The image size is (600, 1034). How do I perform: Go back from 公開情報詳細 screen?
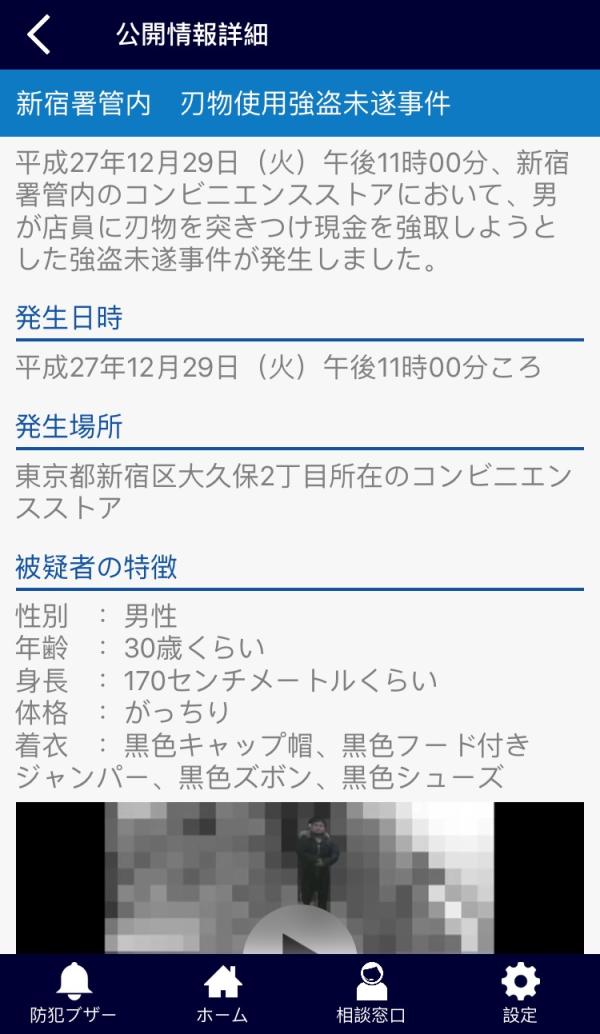[x=38, y=35]
